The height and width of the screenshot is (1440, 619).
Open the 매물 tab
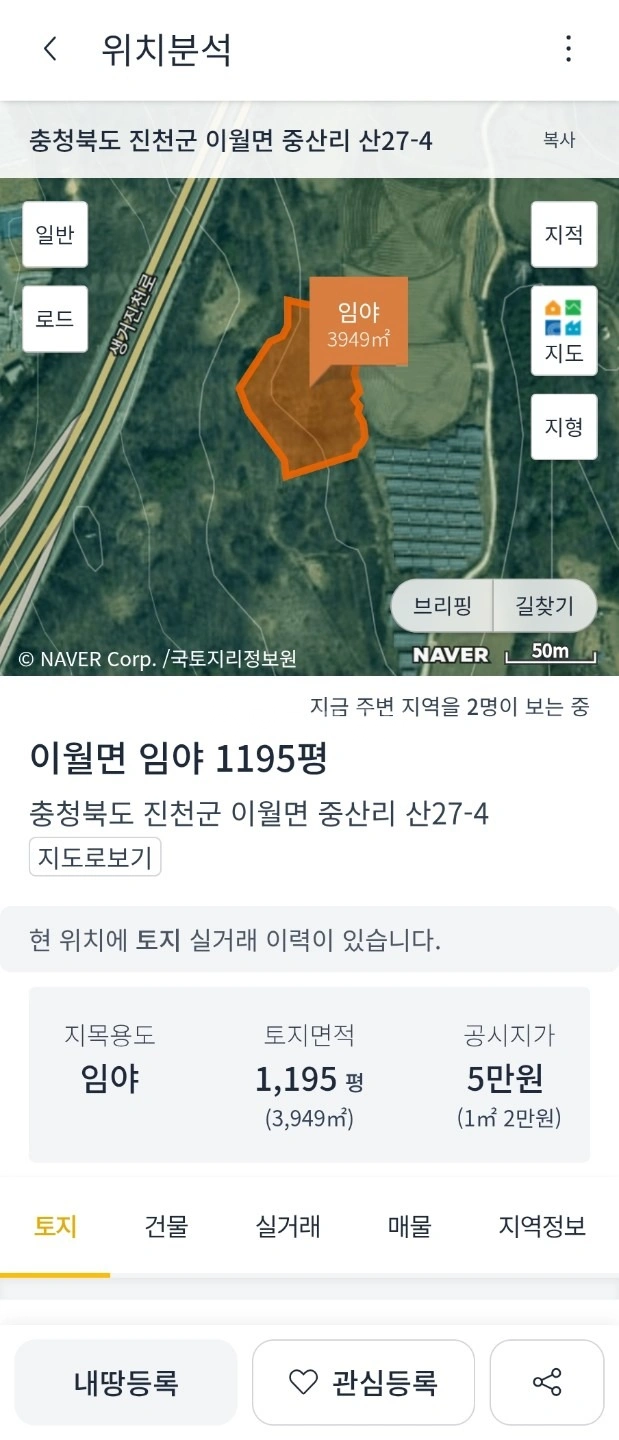coord(409,1226)
